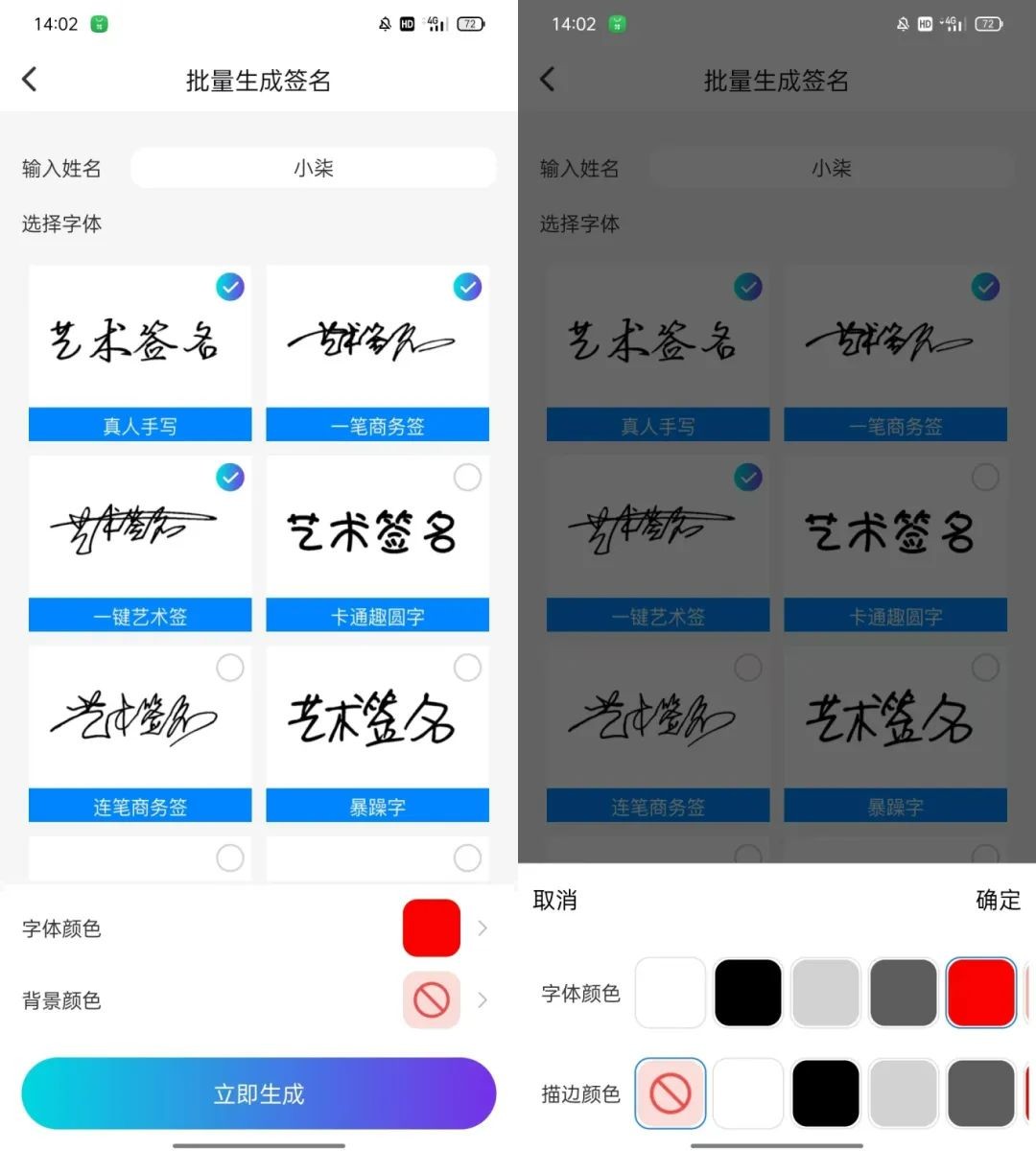Set 描边颜色 to the black swatch
Screen dimensions: 1036x1151
(x=826, y=1092)
